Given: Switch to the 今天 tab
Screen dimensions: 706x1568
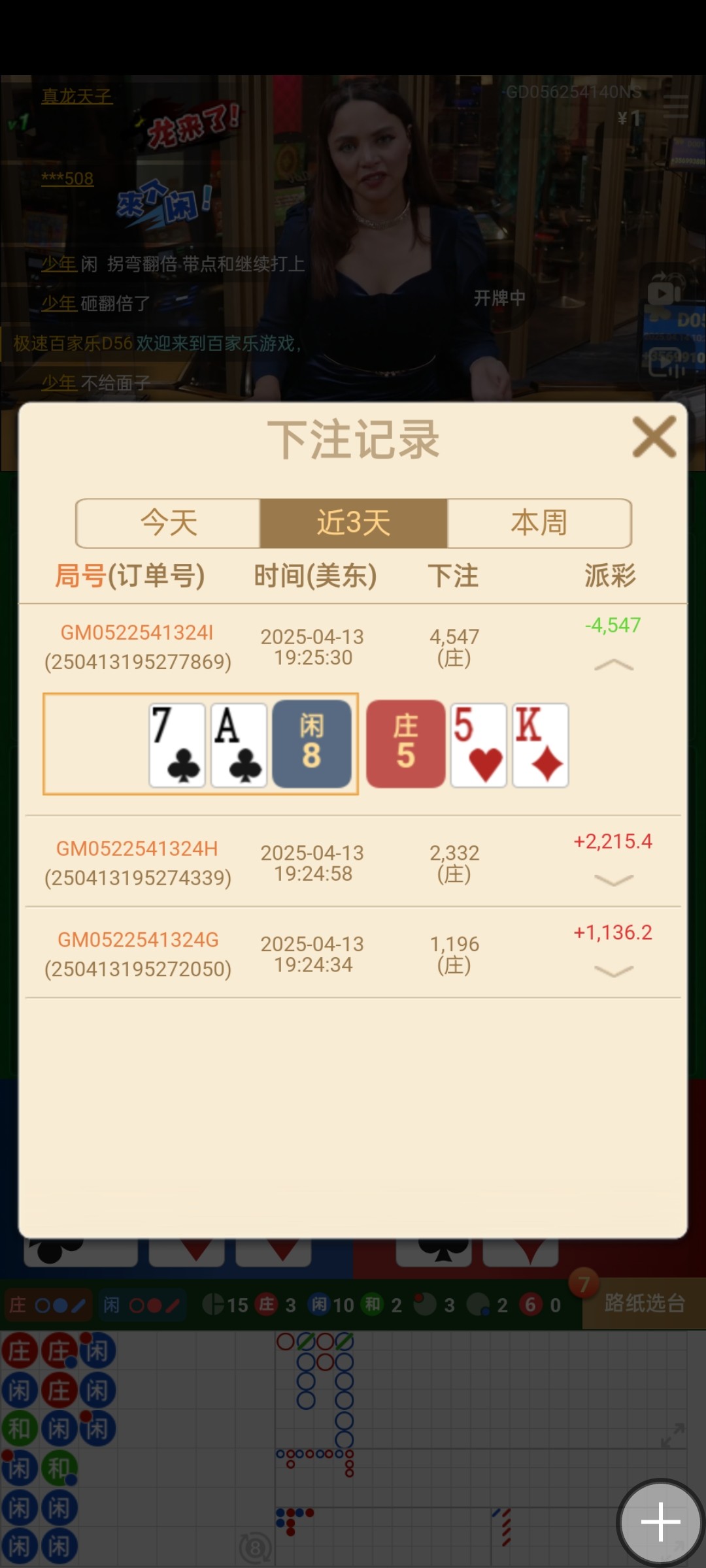Looking at the screenshot, I should 169,523.
